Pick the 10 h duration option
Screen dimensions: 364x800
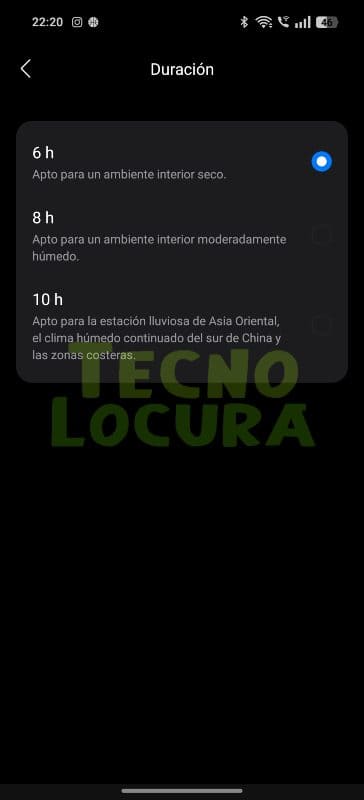tap(182, 326)
